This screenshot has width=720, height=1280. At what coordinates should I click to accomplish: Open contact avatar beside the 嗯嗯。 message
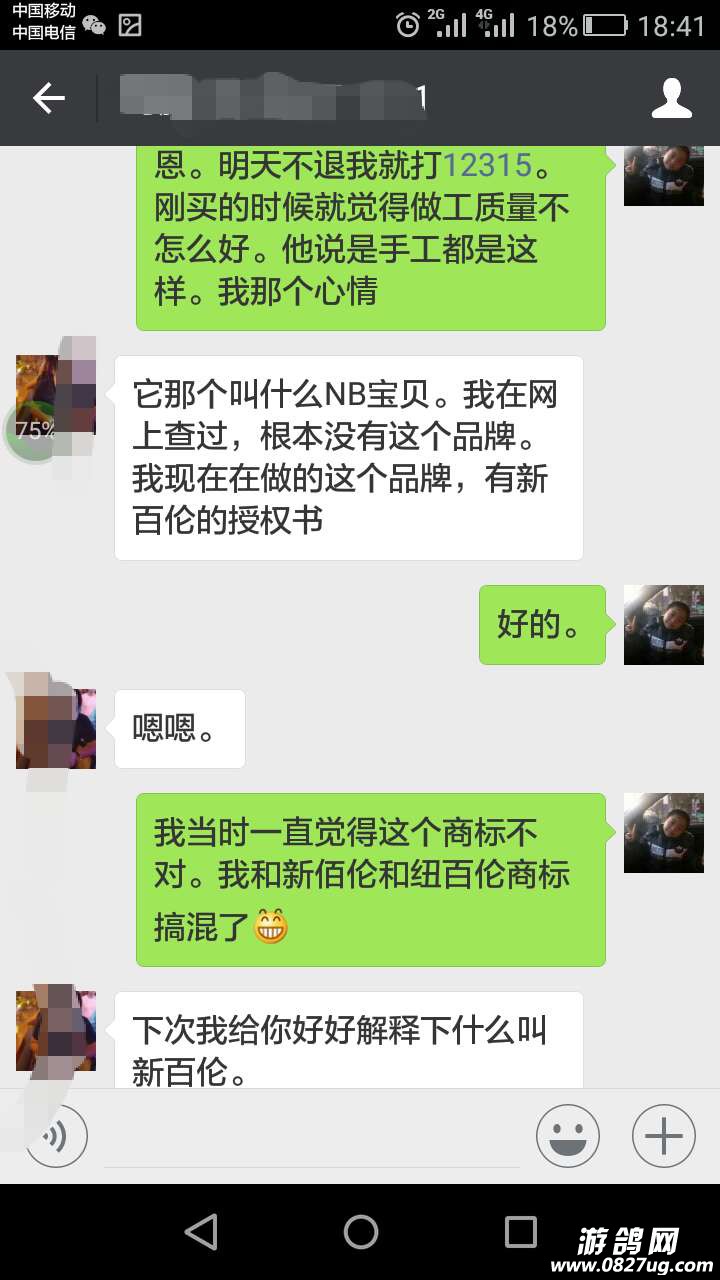57,728
